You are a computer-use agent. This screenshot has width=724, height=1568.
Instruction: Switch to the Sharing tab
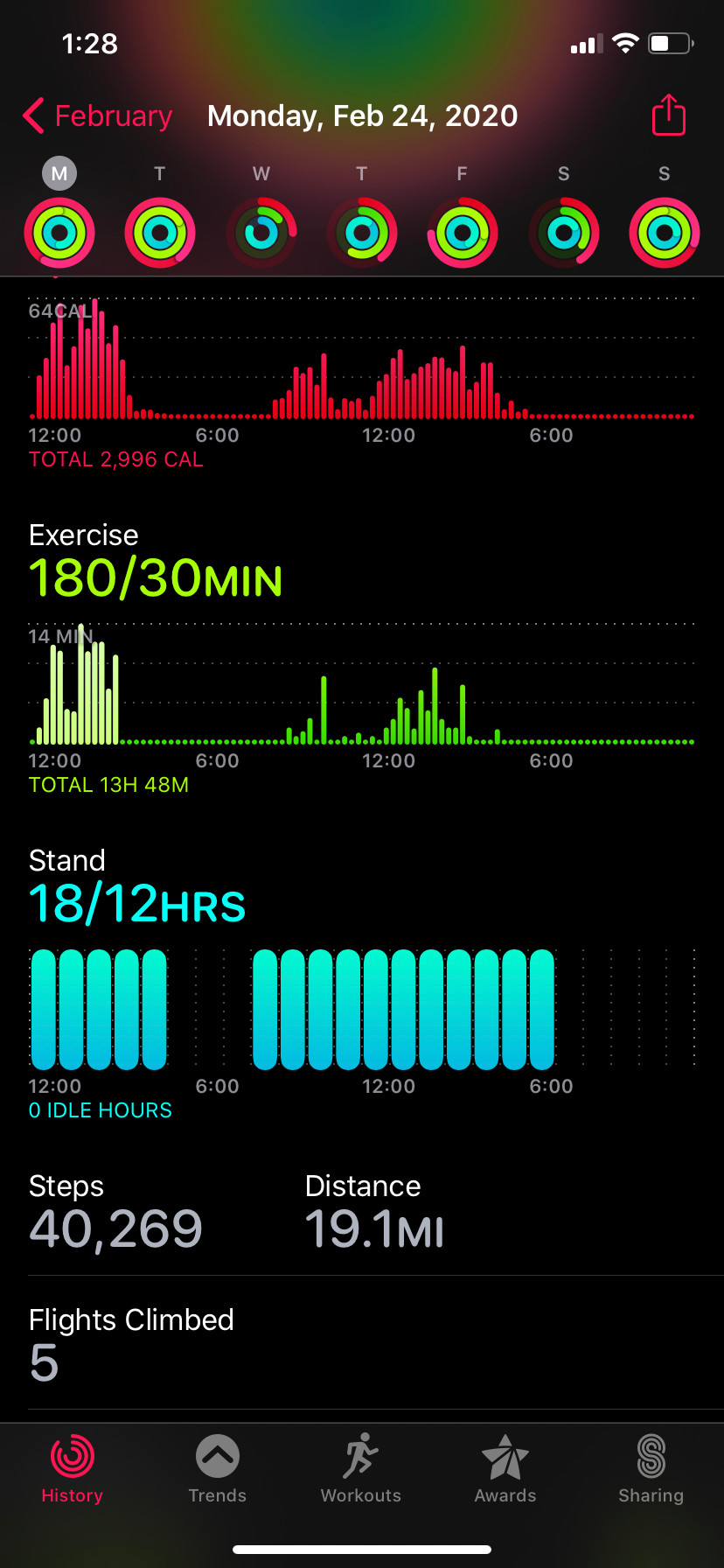[651, 1470]
